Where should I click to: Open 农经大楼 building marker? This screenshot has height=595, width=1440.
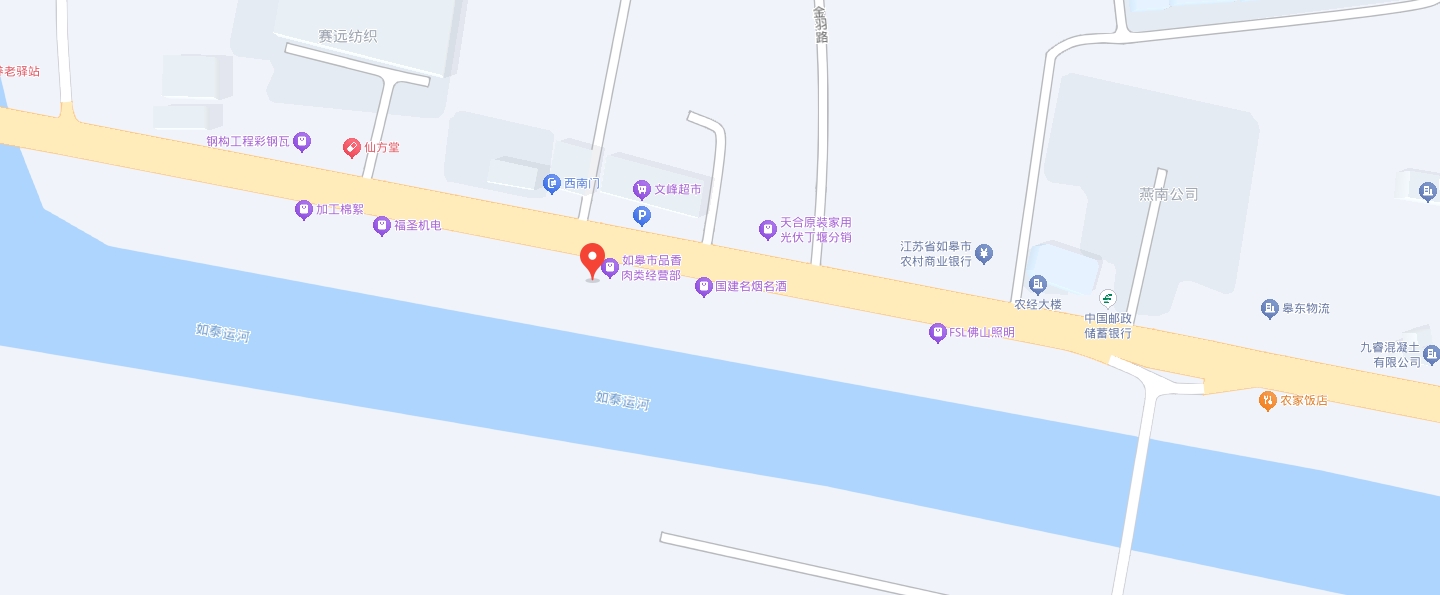point(1038,286)
